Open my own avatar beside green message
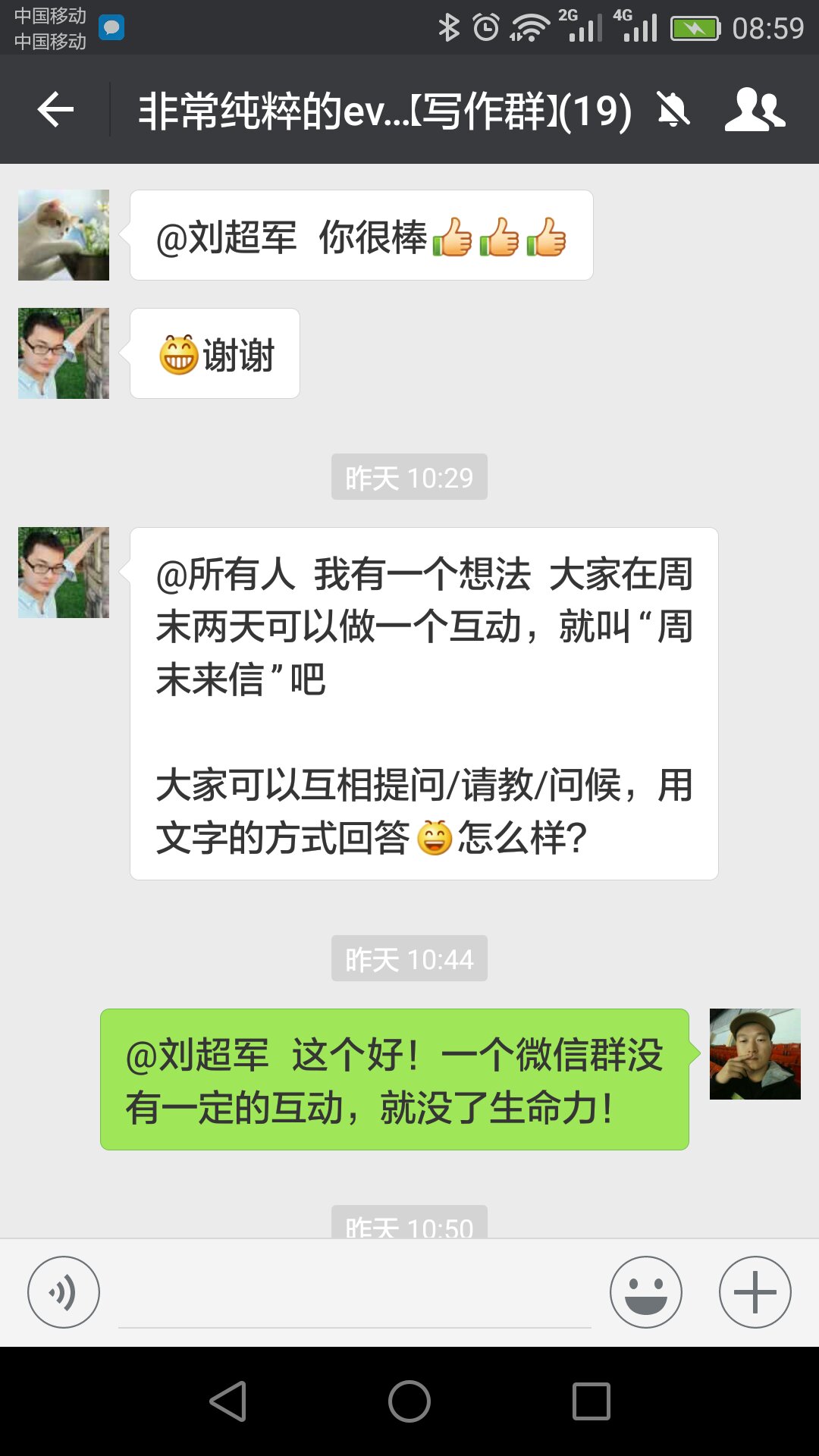 (x=755, y=1054)
